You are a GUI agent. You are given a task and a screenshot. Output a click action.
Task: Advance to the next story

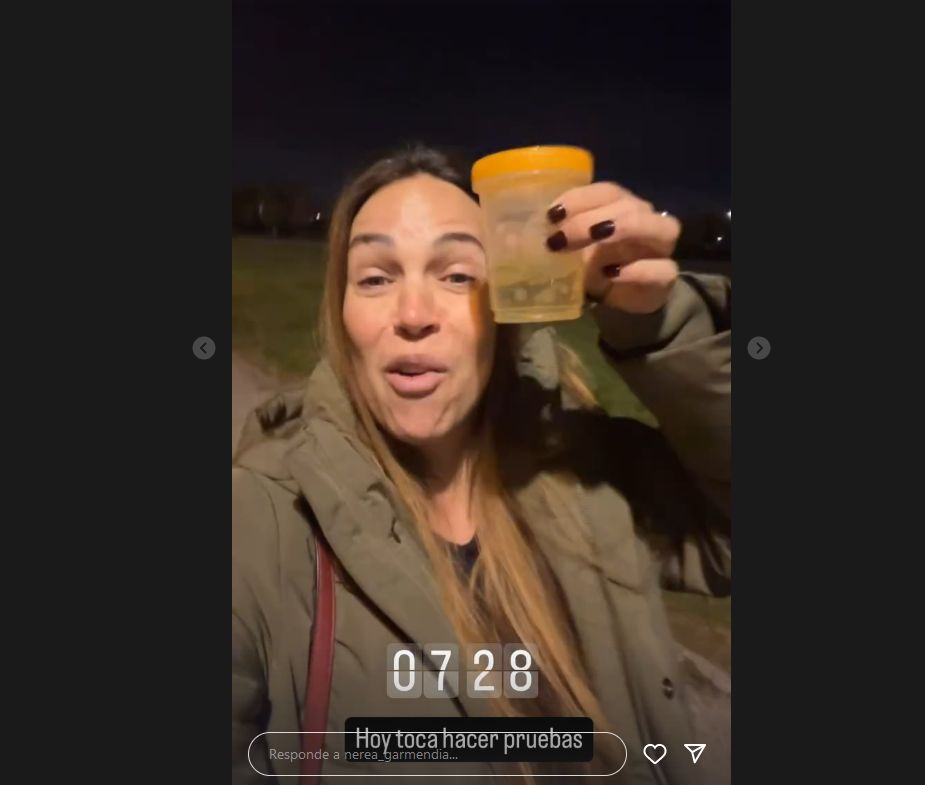pos(759,348)
